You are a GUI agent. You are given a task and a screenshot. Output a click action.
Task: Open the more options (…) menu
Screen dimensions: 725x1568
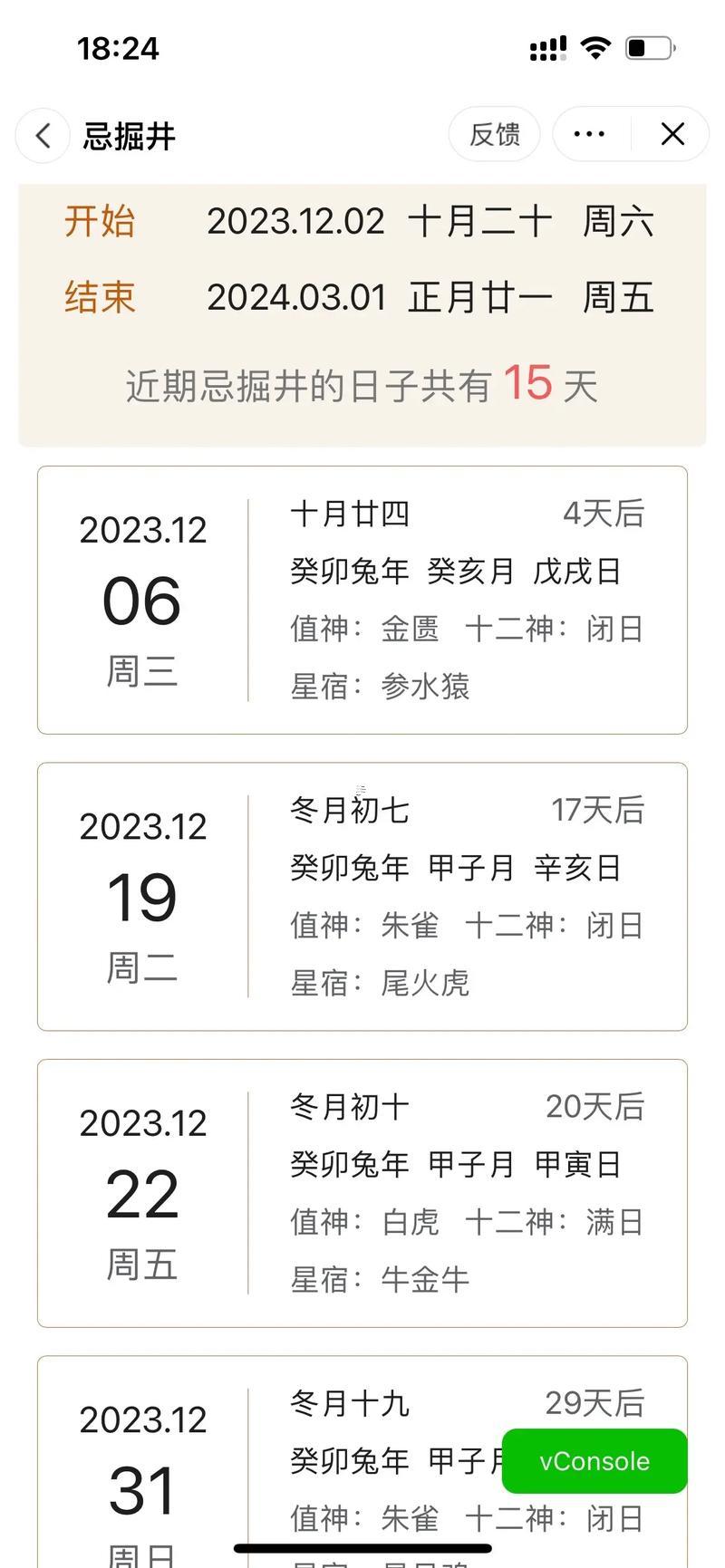(x=588, y=133)
